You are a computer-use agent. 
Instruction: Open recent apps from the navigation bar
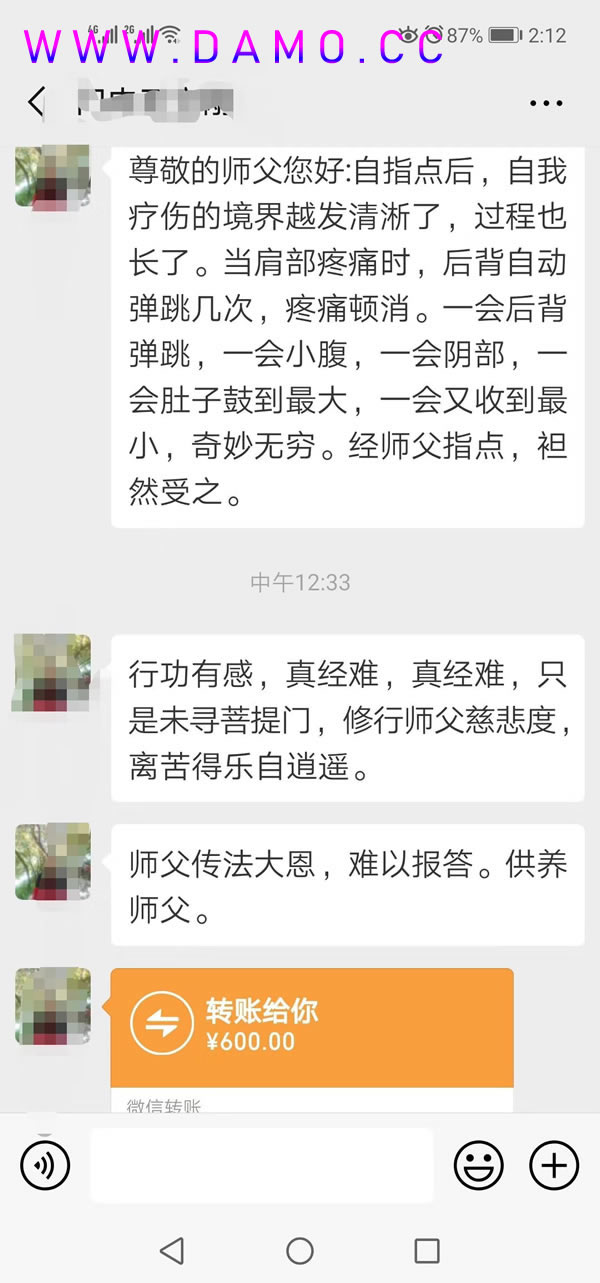tap(427, 1250)
